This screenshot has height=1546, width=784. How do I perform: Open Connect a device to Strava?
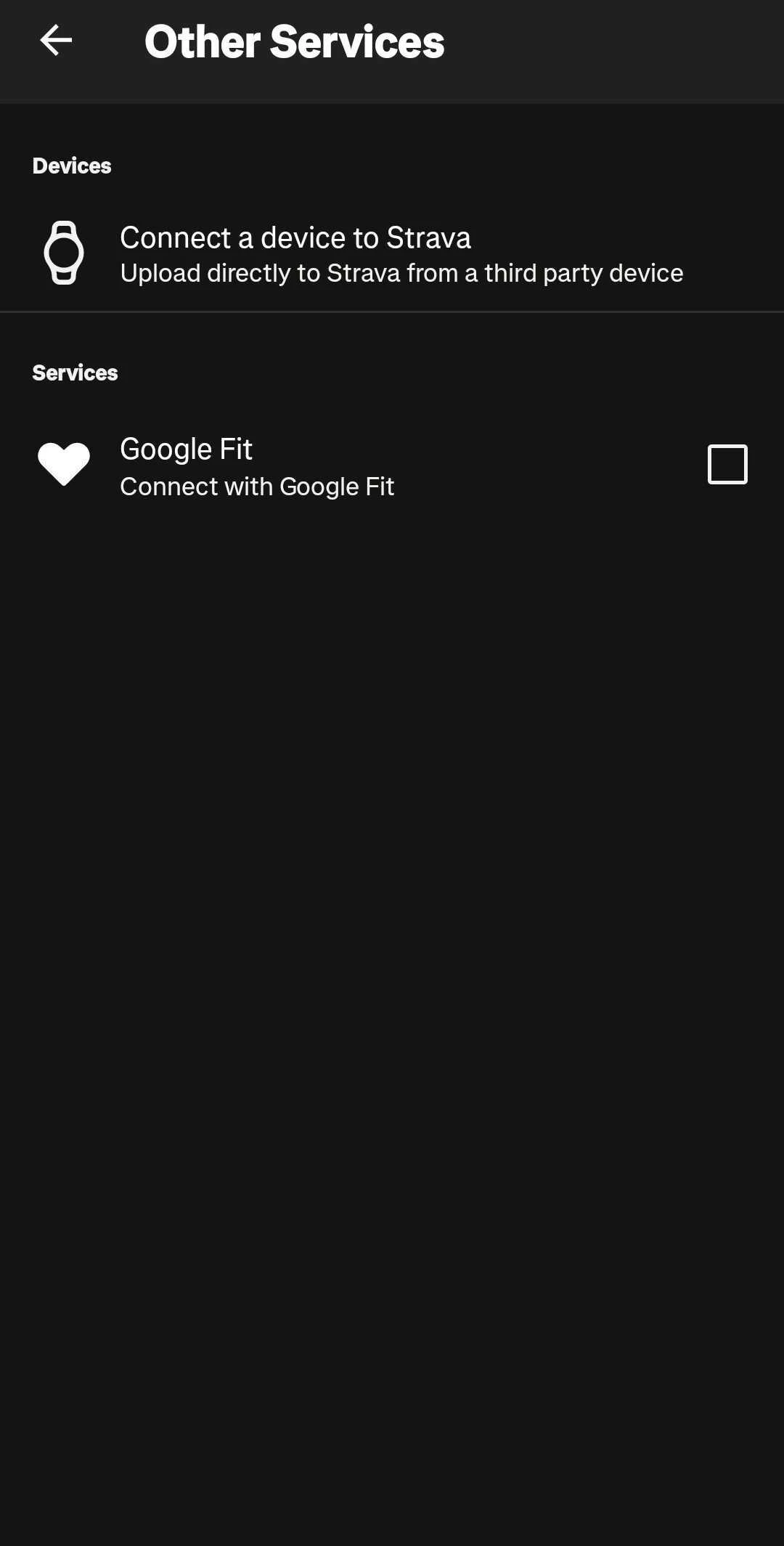[x=392, y=253]
